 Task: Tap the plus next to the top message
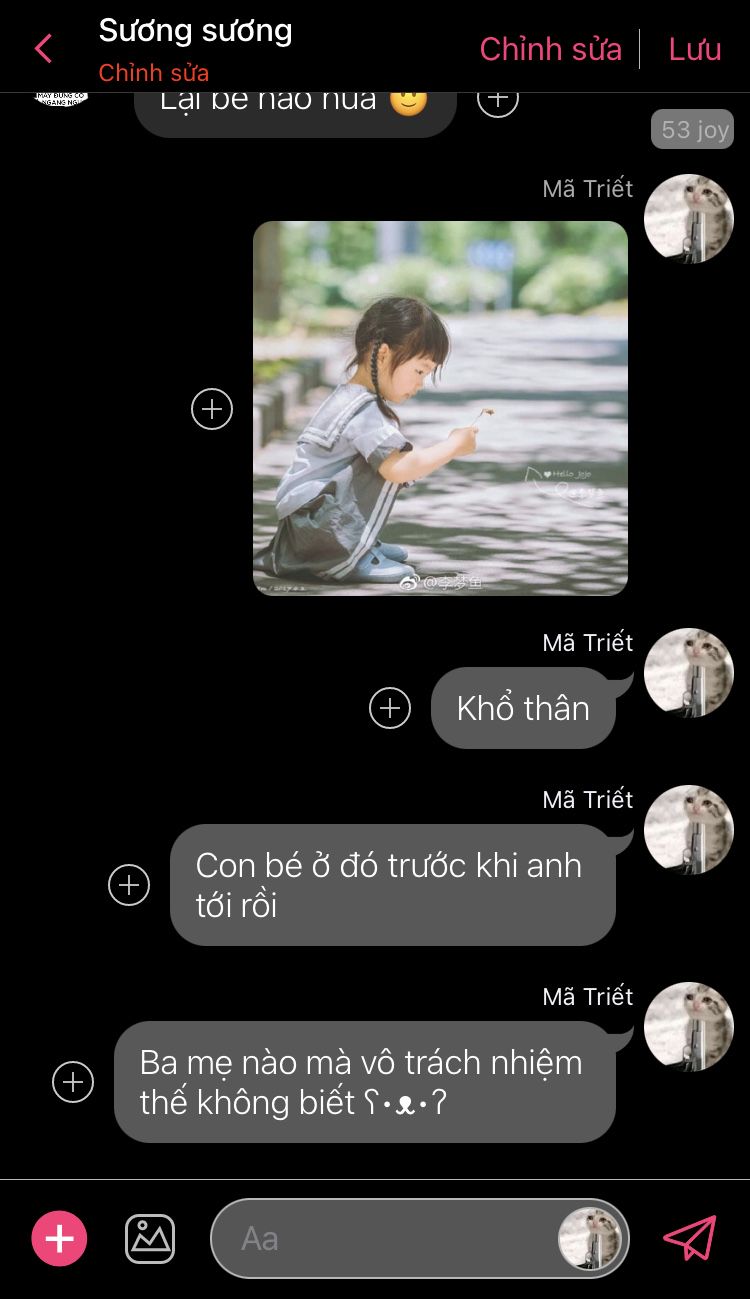coord(498,98)
